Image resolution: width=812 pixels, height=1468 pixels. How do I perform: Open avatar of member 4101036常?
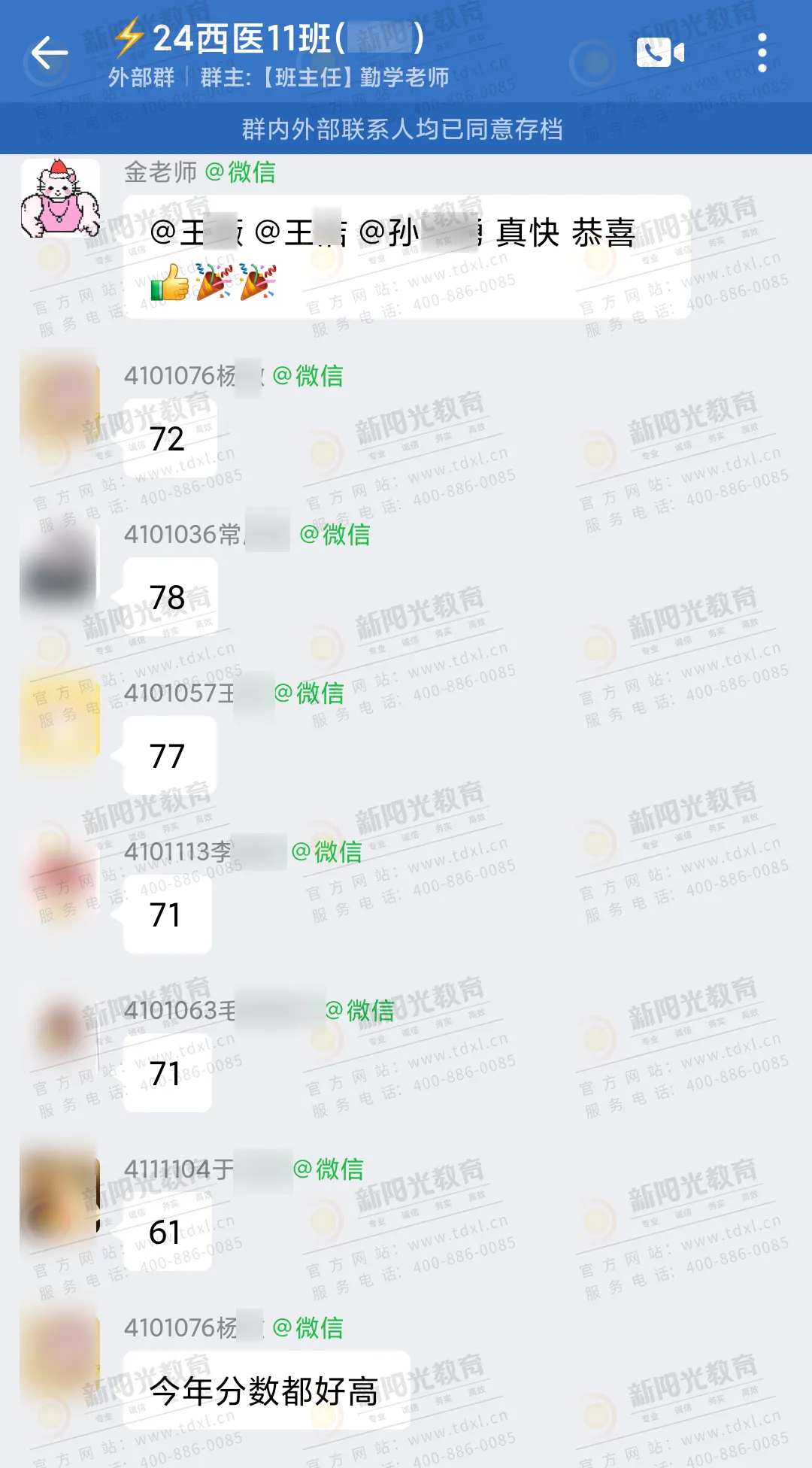(x=60, y=566)
